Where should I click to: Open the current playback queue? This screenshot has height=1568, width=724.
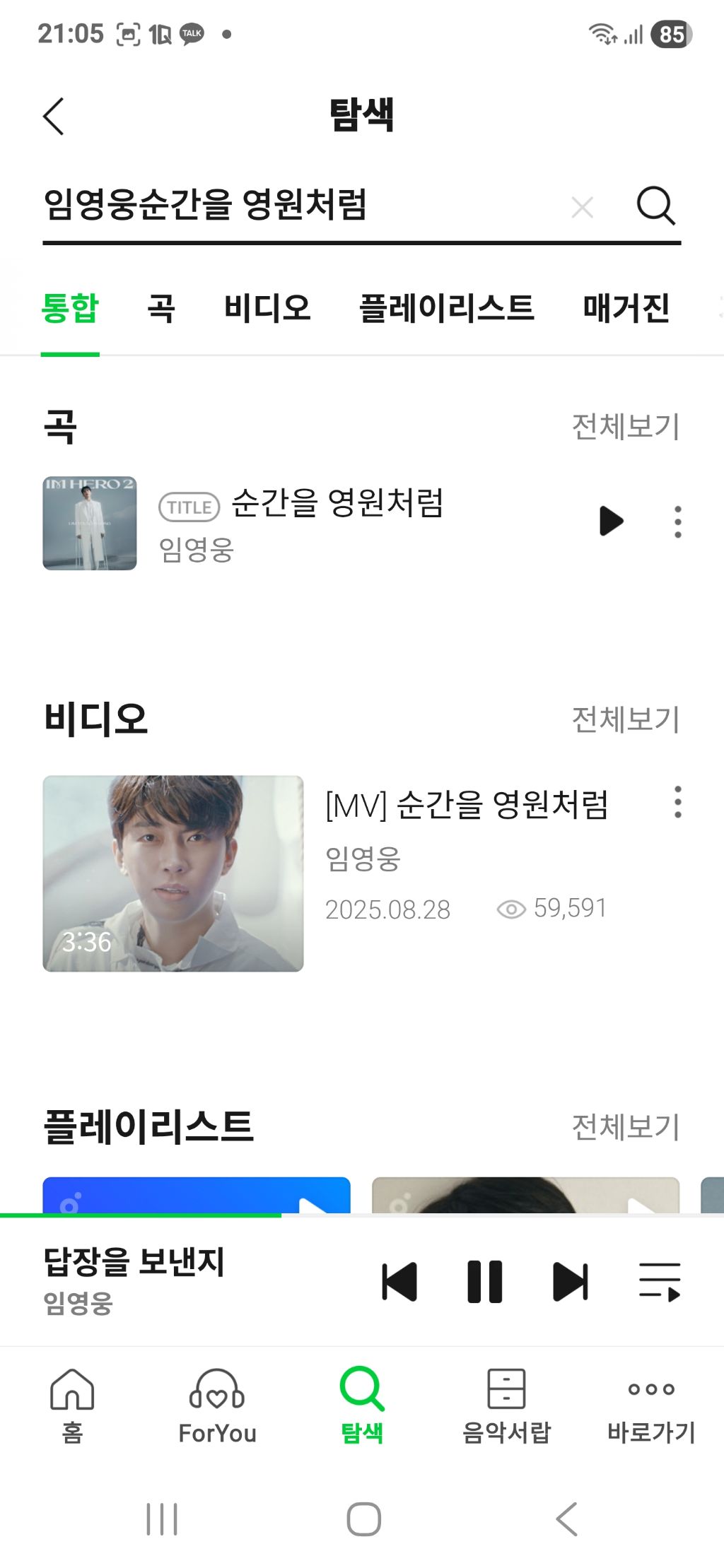659,1281
